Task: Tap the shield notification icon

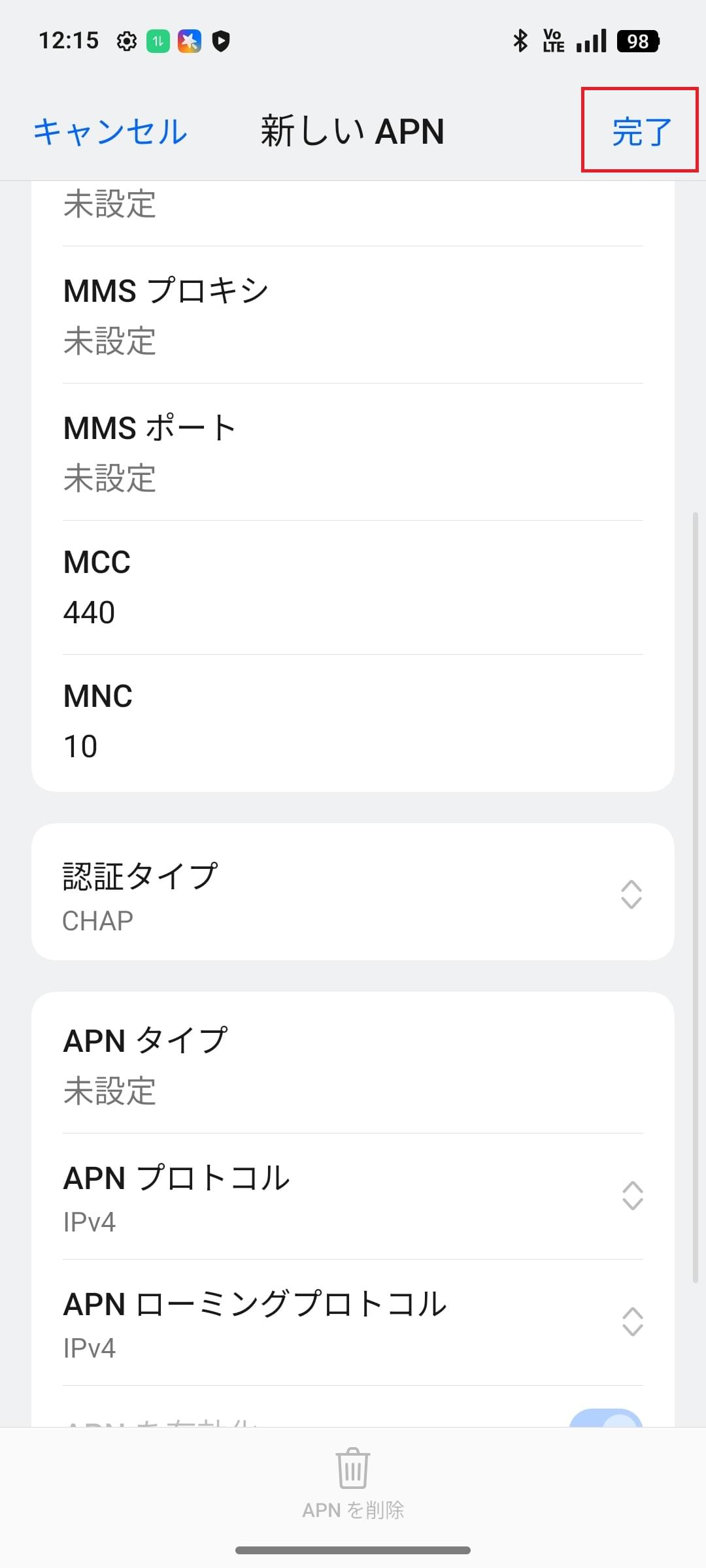Action: [x=221, y=41]
